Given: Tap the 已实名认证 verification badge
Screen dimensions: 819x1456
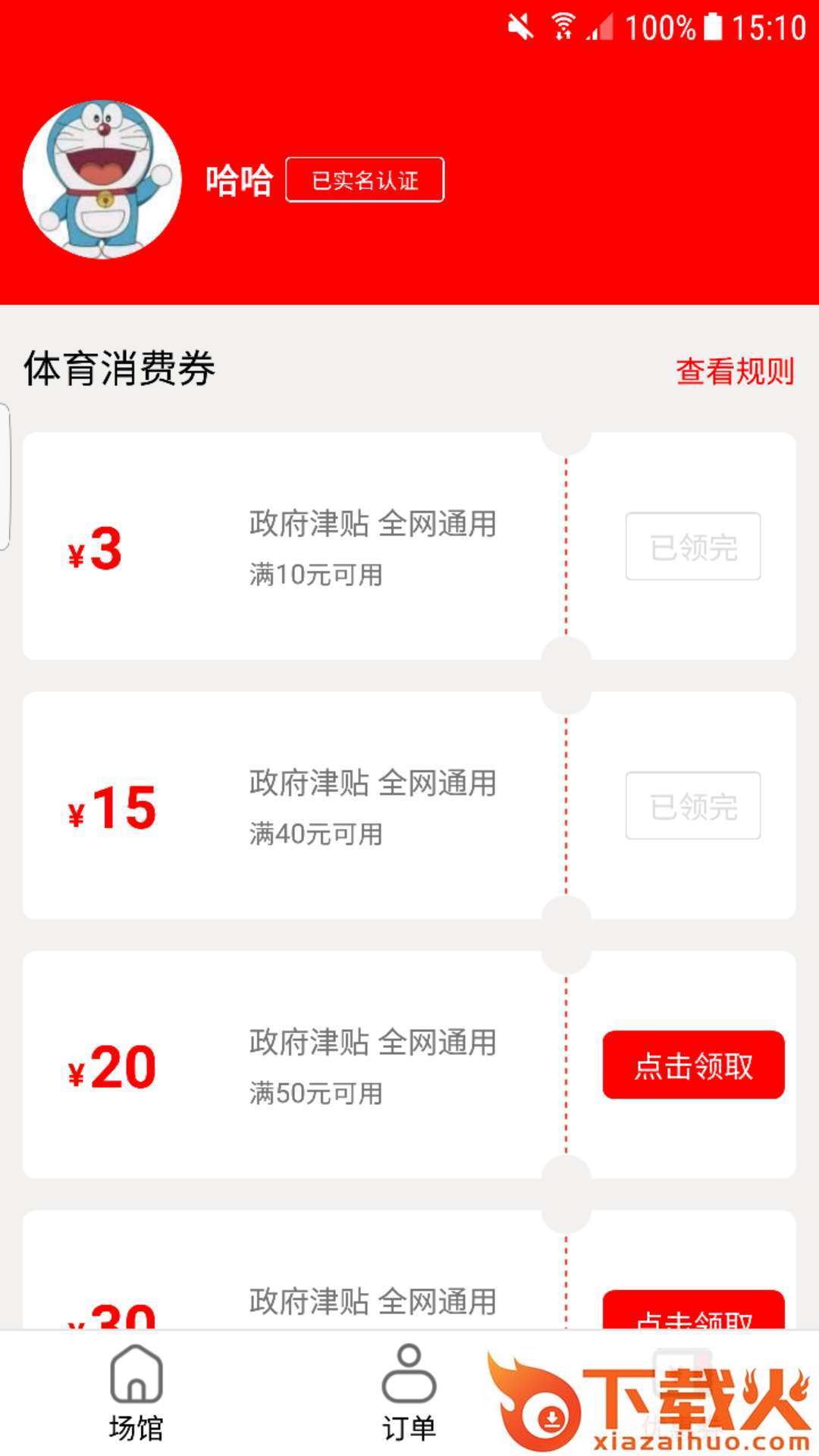Looking at the screenshot, I should tap(365, 180).
